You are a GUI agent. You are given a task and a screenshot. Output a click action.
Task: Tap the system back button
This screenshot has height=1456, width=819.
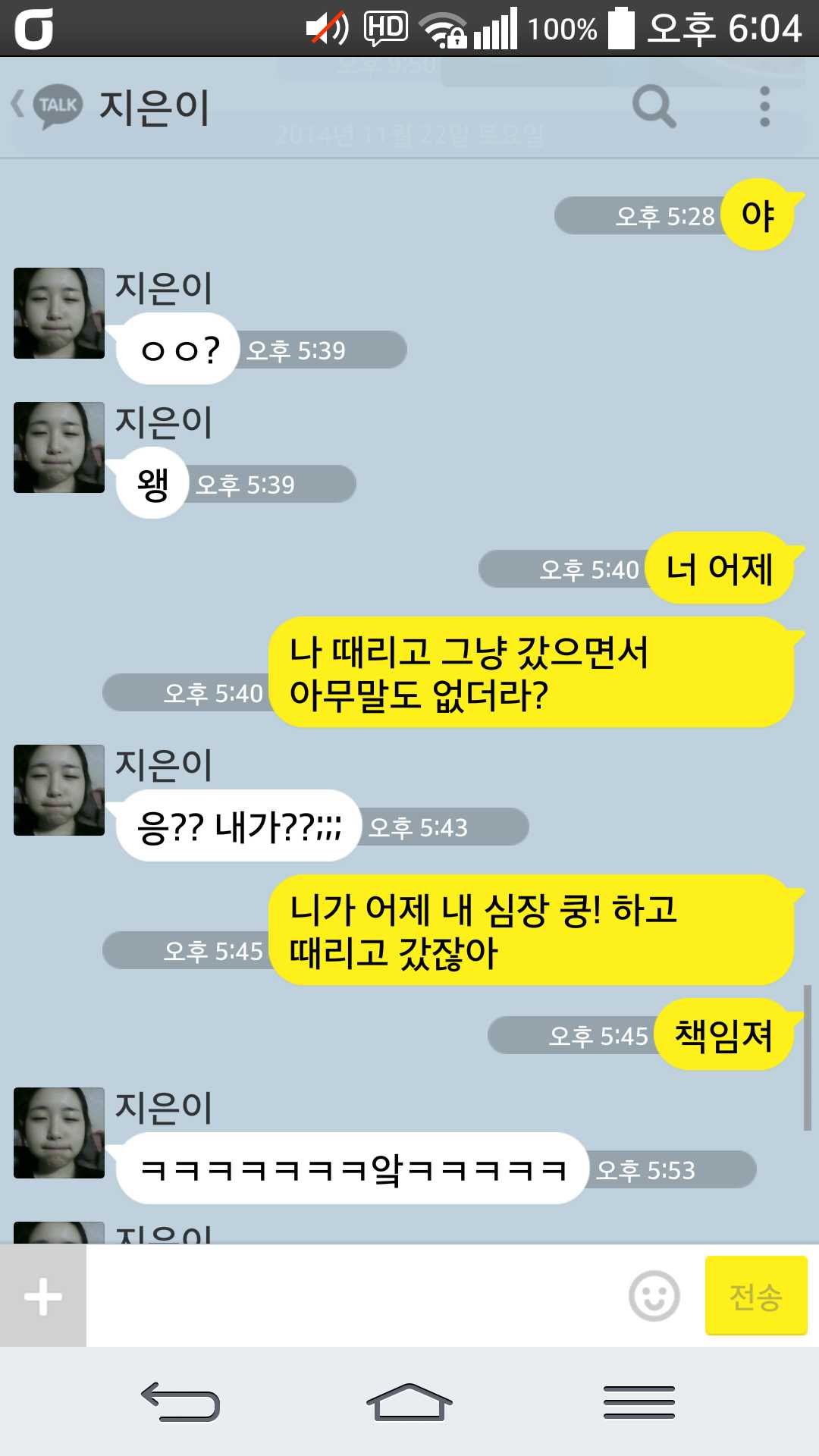tap(180, 1401)
